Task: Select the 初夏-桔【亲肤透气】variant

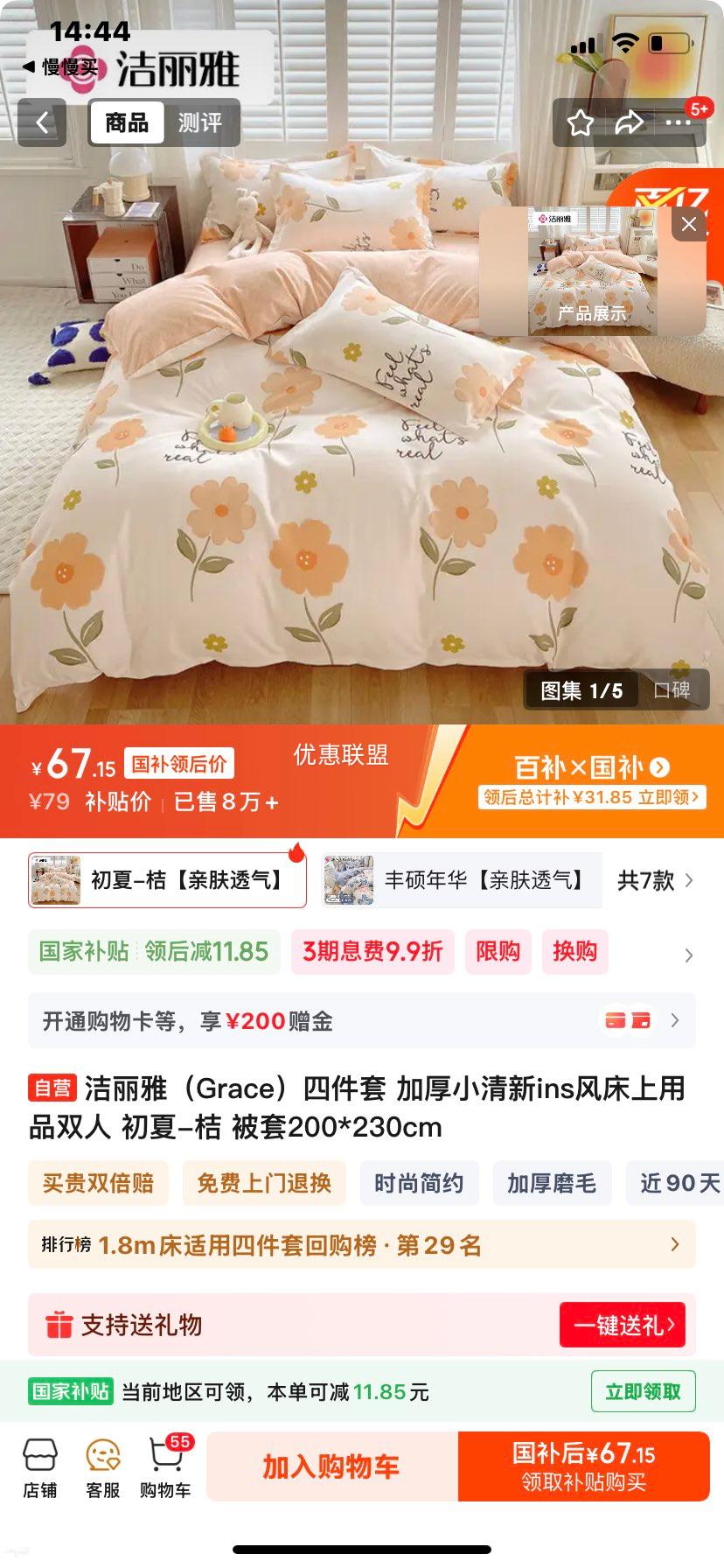Action: (x=166, y=881)
